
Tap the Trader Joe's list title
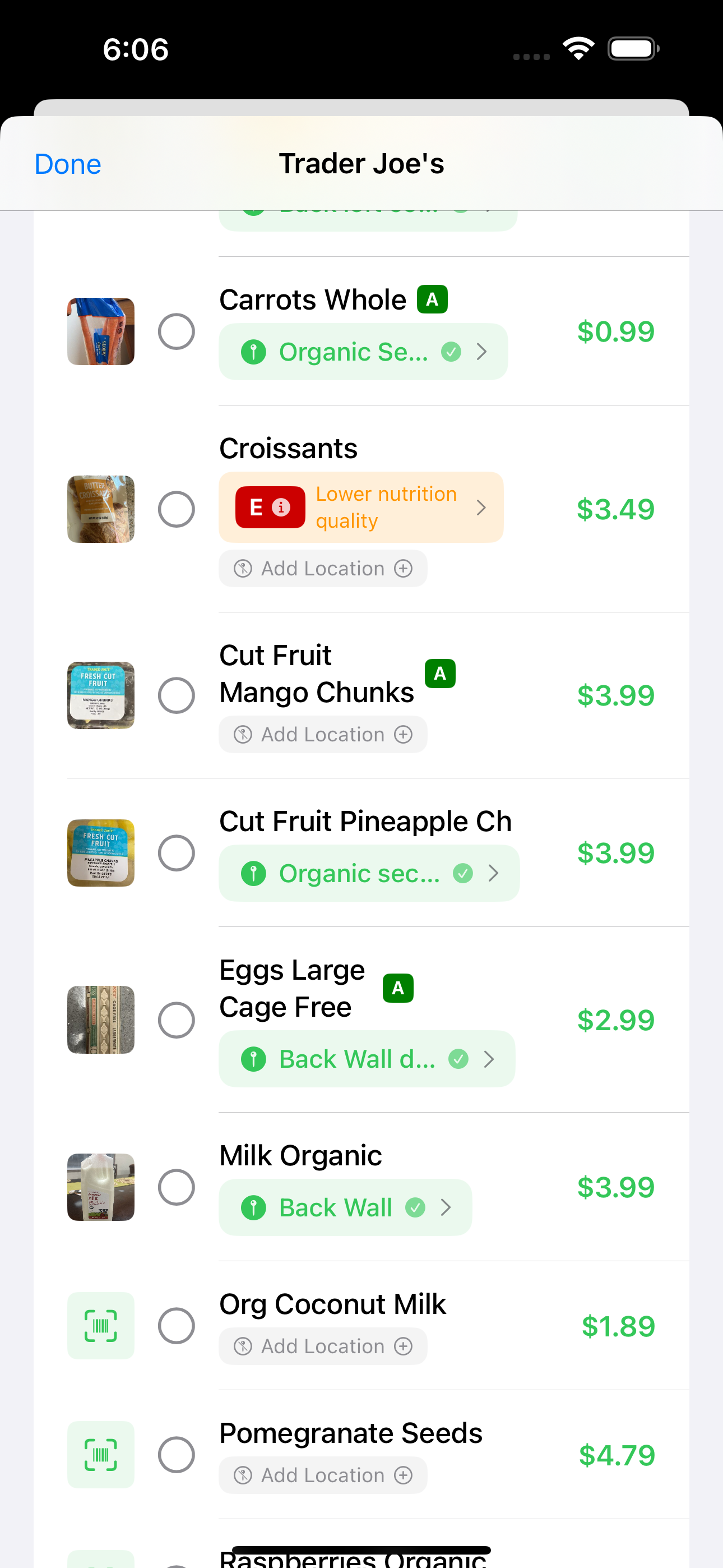pos(361,163)
